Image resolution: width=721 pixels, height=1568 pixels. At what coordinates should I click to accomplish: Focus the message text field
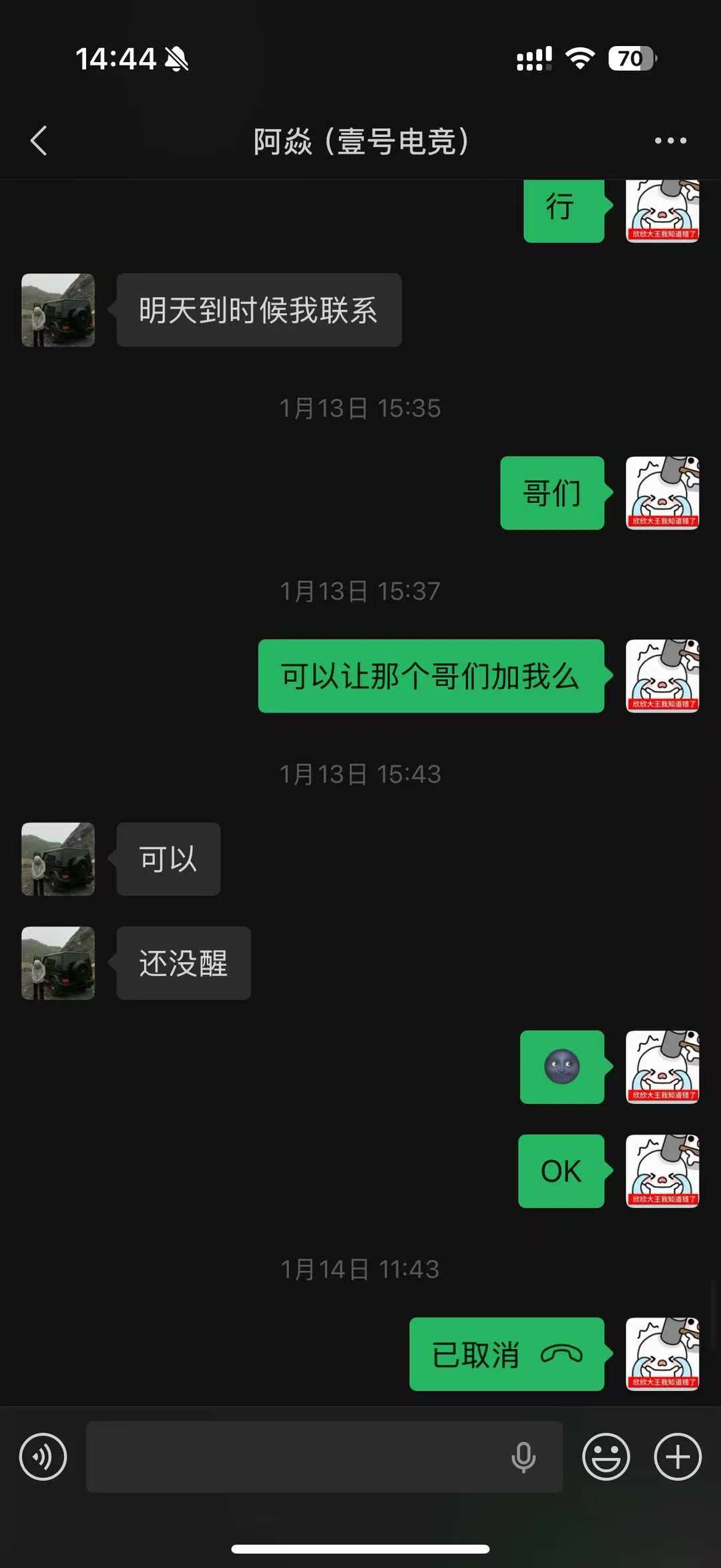[x=294, y=1456]
